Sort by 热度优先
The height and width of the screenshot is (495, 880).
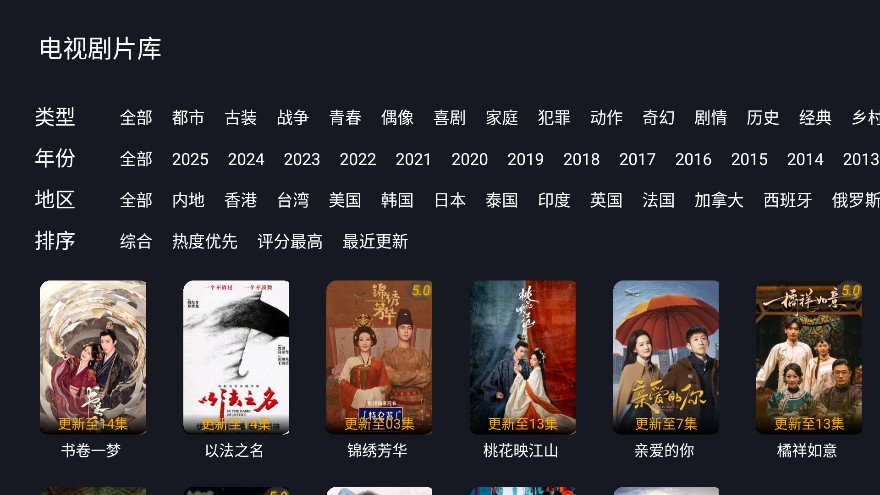click(x=205, y=241)
